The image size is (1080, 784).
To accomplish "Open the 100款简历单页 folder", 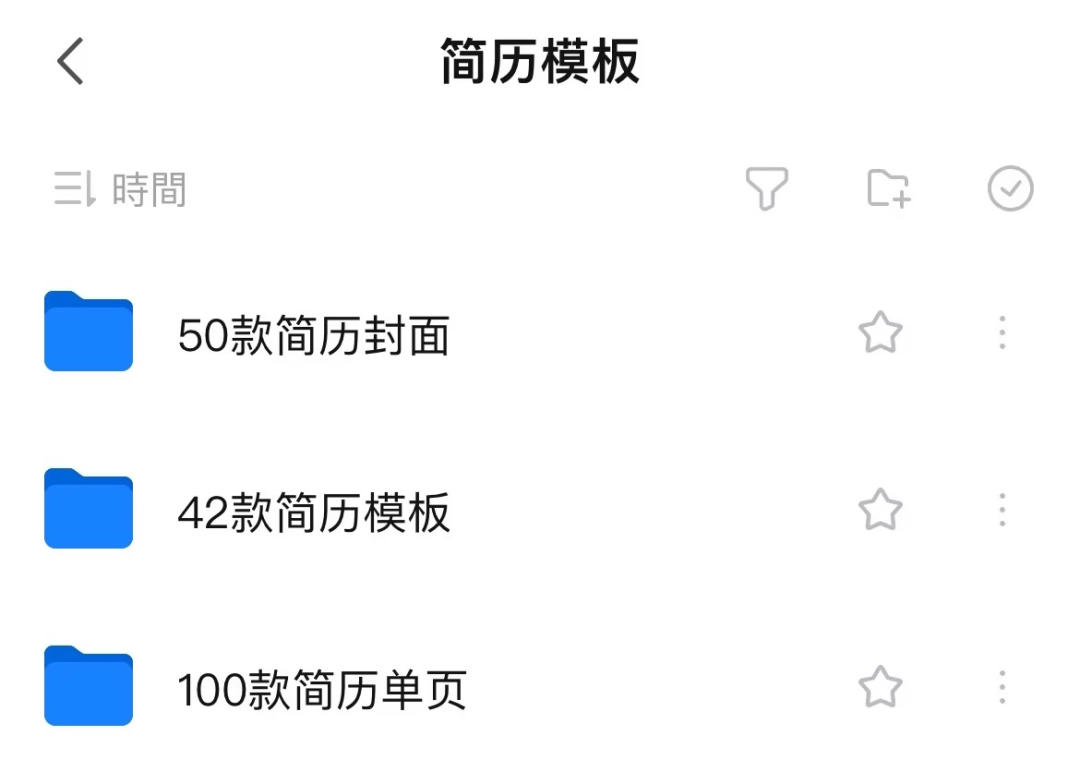I will 322,690.
